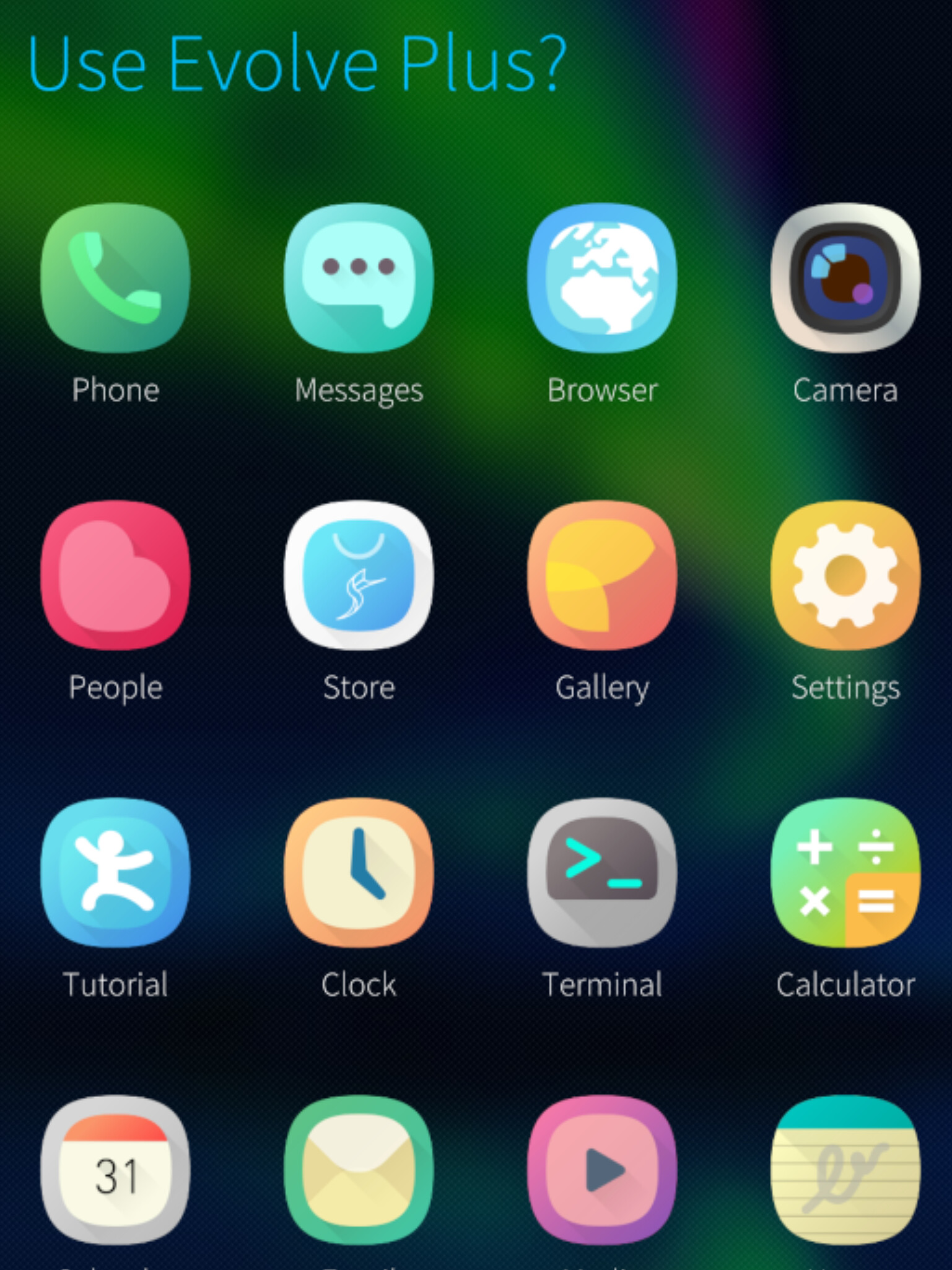
Task: Open the media player play icon
Action: tap(602, 1170)
